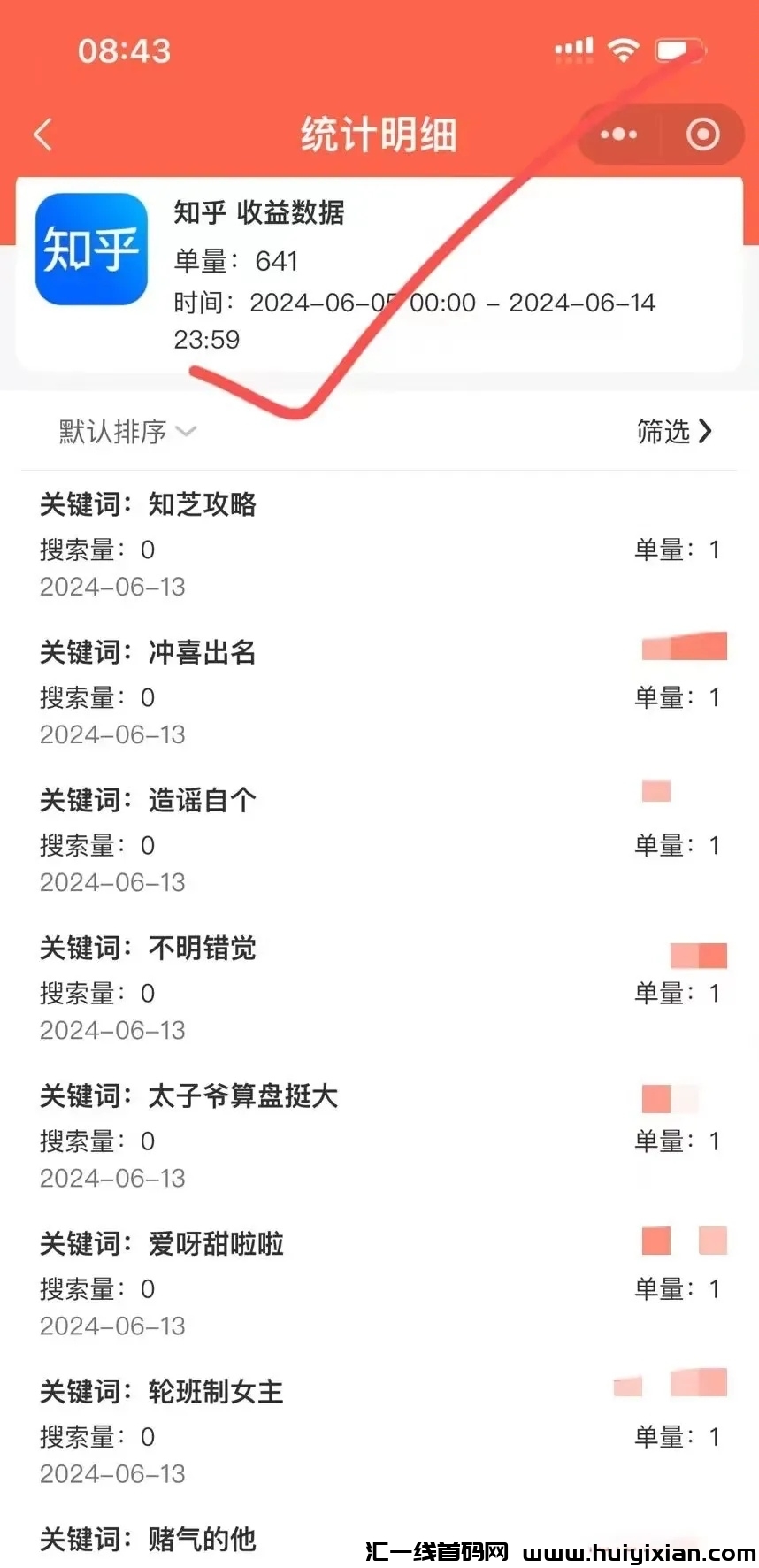Image resolution: width=759 pixels, height=1568 pixels.
Task: Open the mini program three-dot menu
Action: [618, 135]
